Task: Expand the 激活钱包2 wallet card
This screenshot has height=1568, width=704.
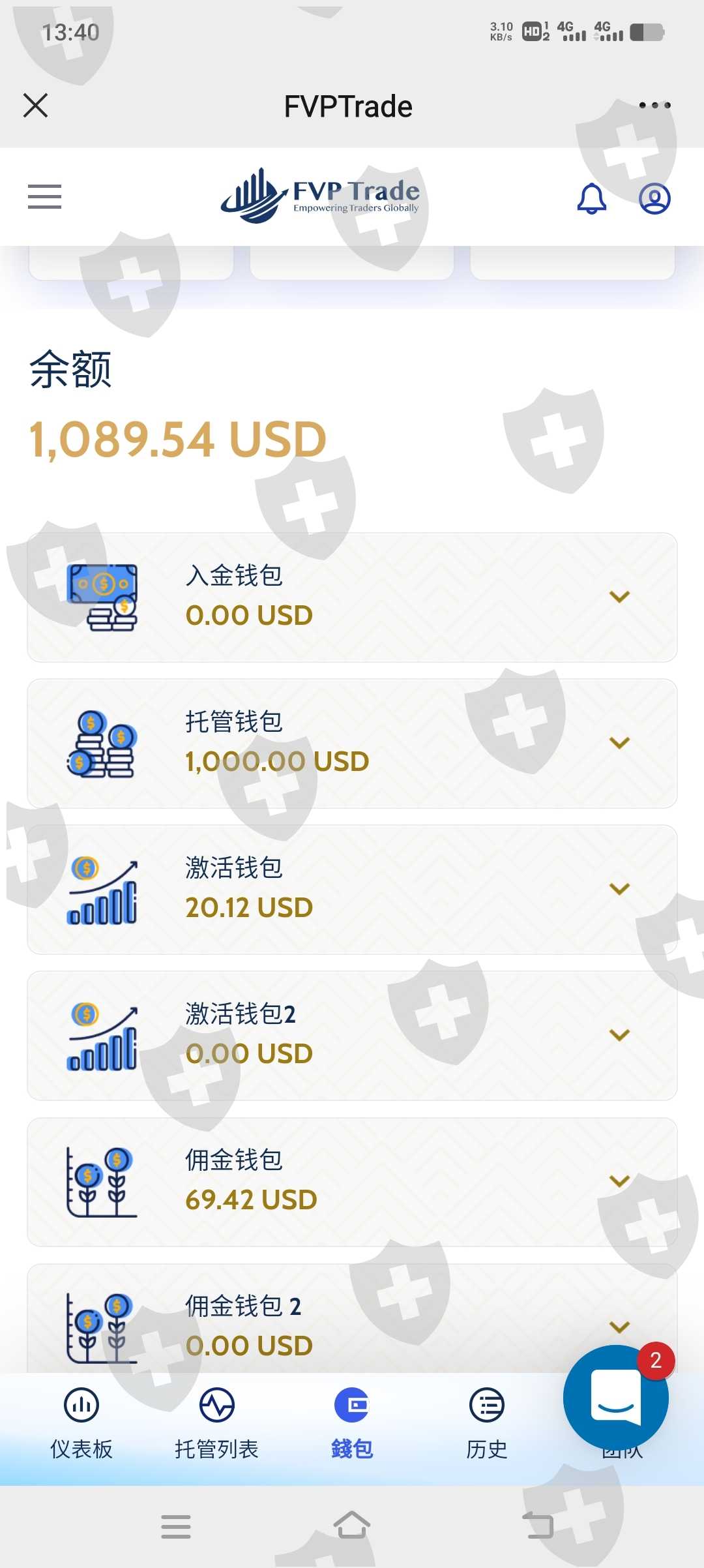Action: tap(352, 1036)
